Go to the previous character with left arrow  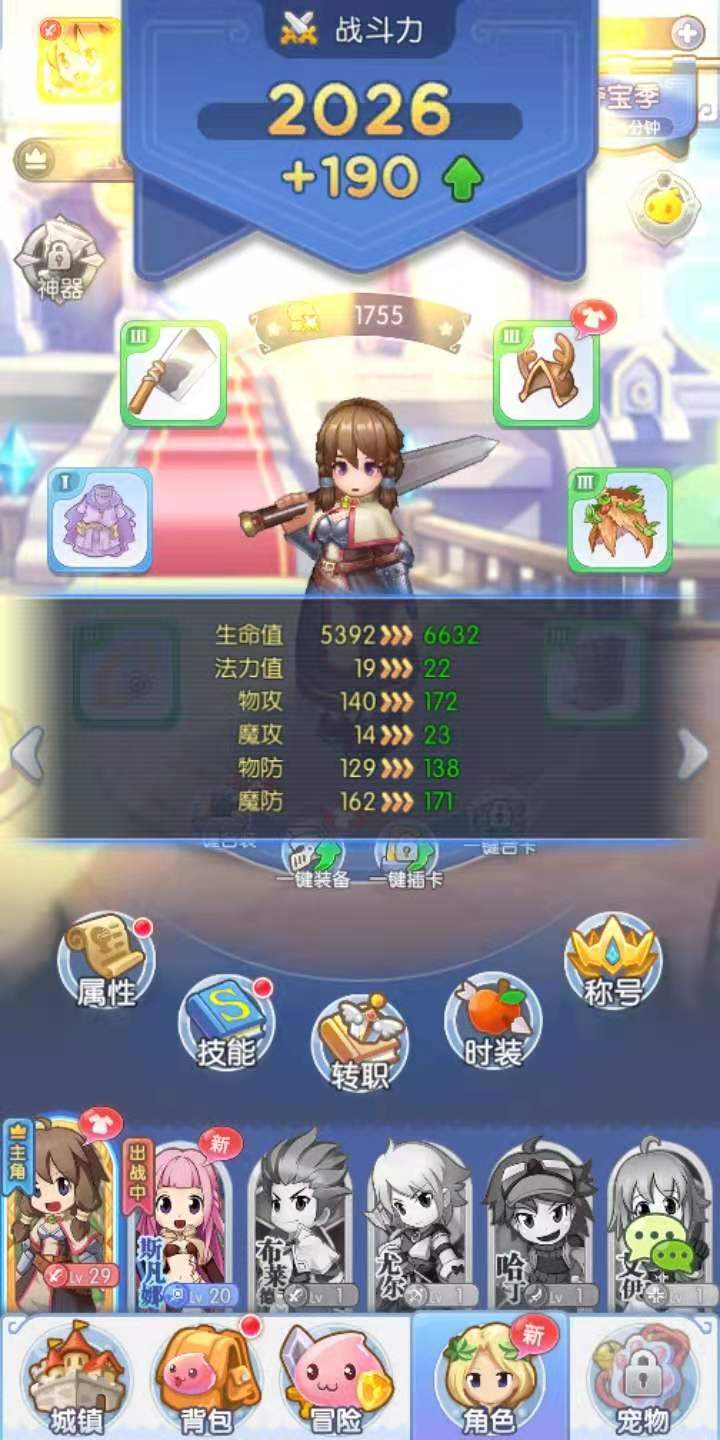click(x=27, y=752)
